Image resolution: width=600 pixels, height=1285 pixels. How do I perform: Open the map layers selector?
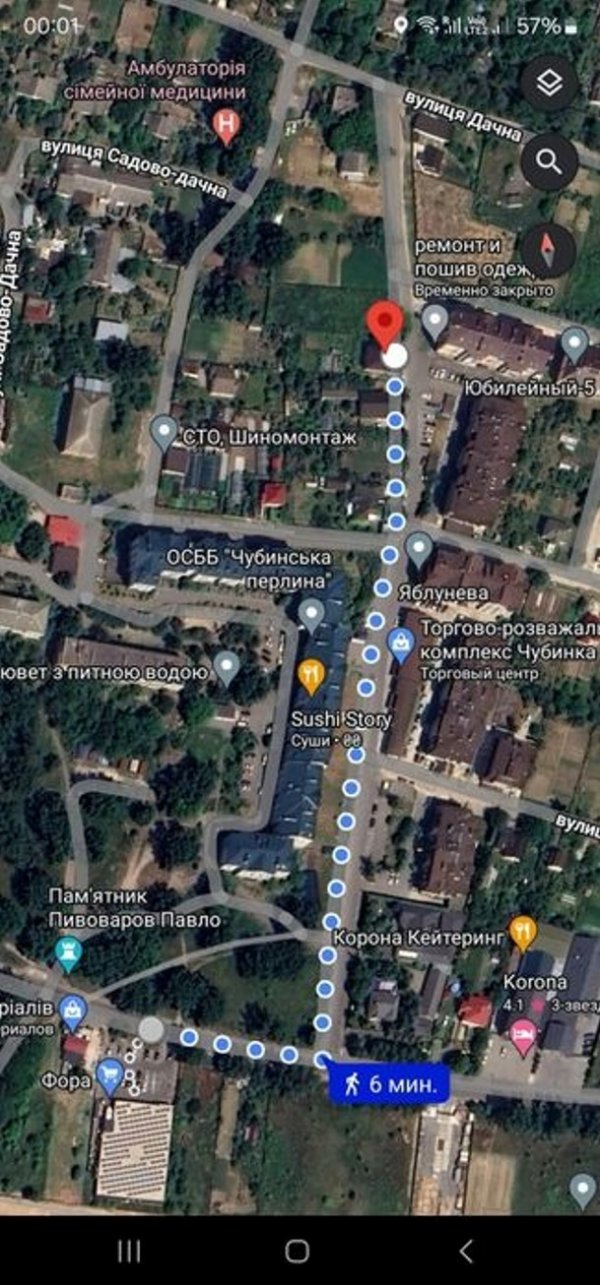(x=548, y=83)
